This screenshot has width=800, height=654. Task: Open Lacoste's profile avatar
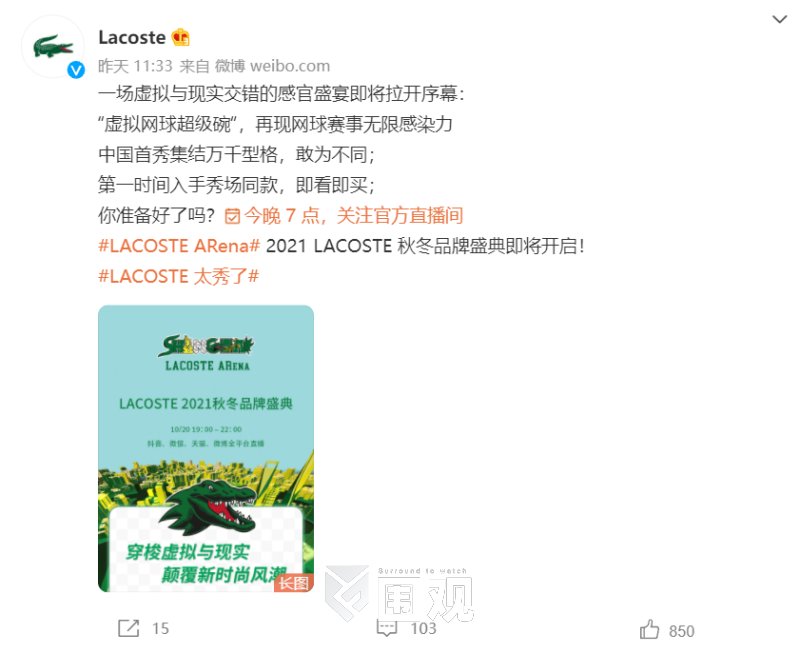point(52,47)
